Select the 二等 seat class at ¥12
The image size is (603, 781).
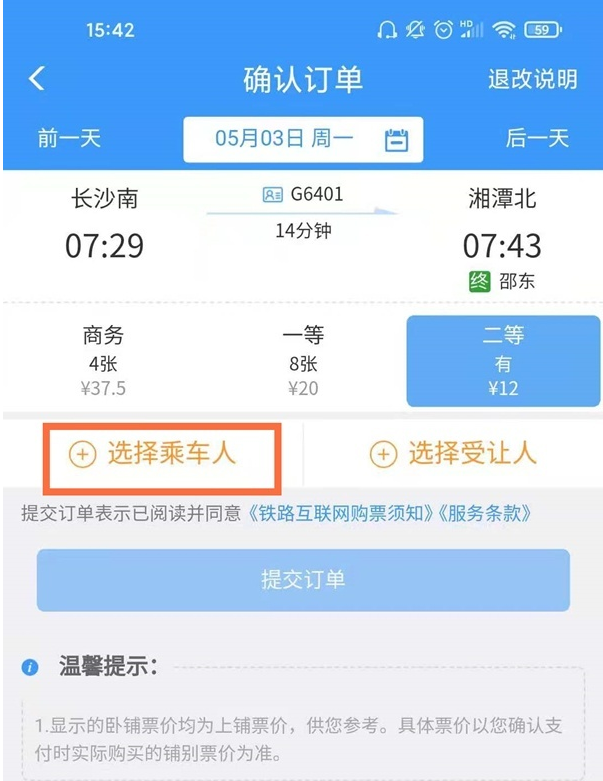click(x=503, y=360)
